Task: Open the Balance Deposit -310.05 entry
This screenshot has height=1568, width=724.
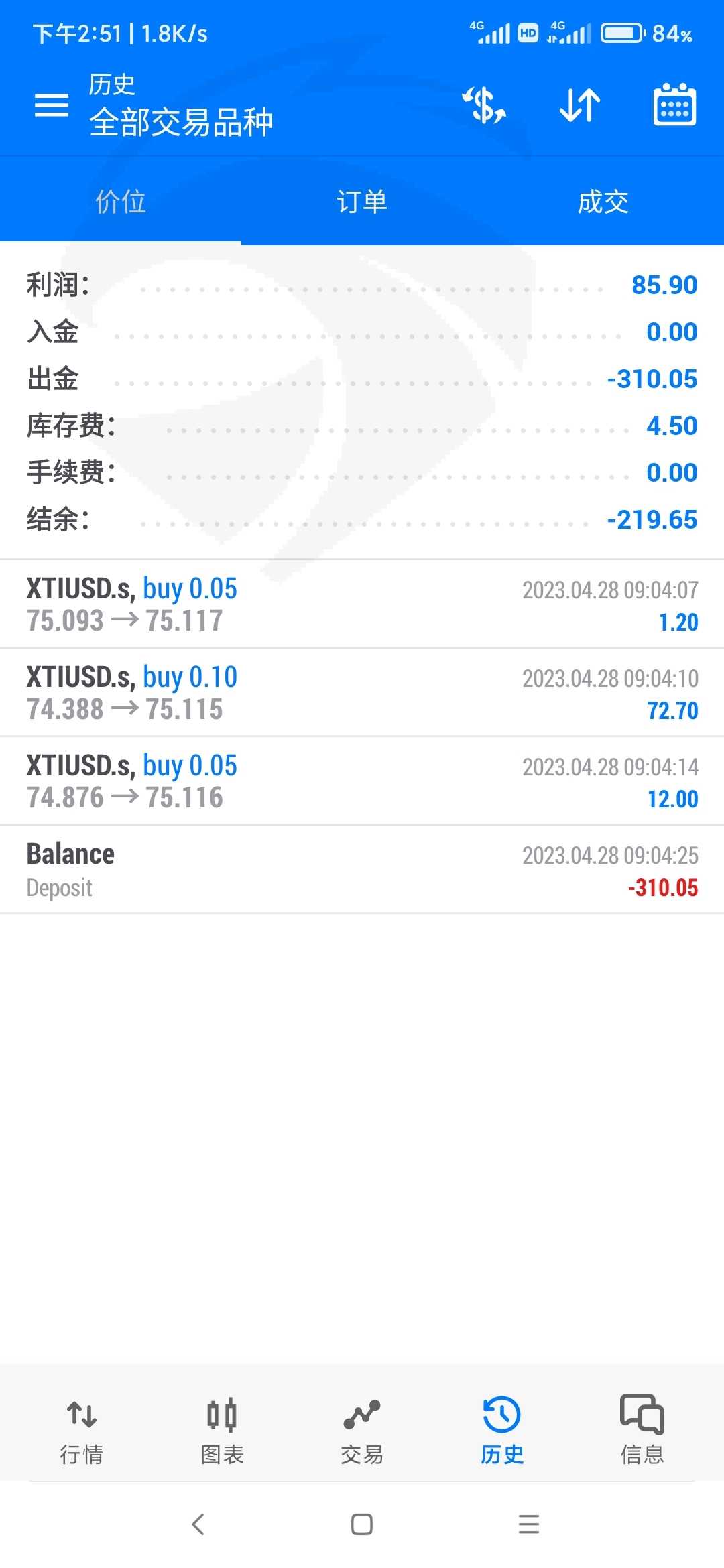Action: (362, 870)
